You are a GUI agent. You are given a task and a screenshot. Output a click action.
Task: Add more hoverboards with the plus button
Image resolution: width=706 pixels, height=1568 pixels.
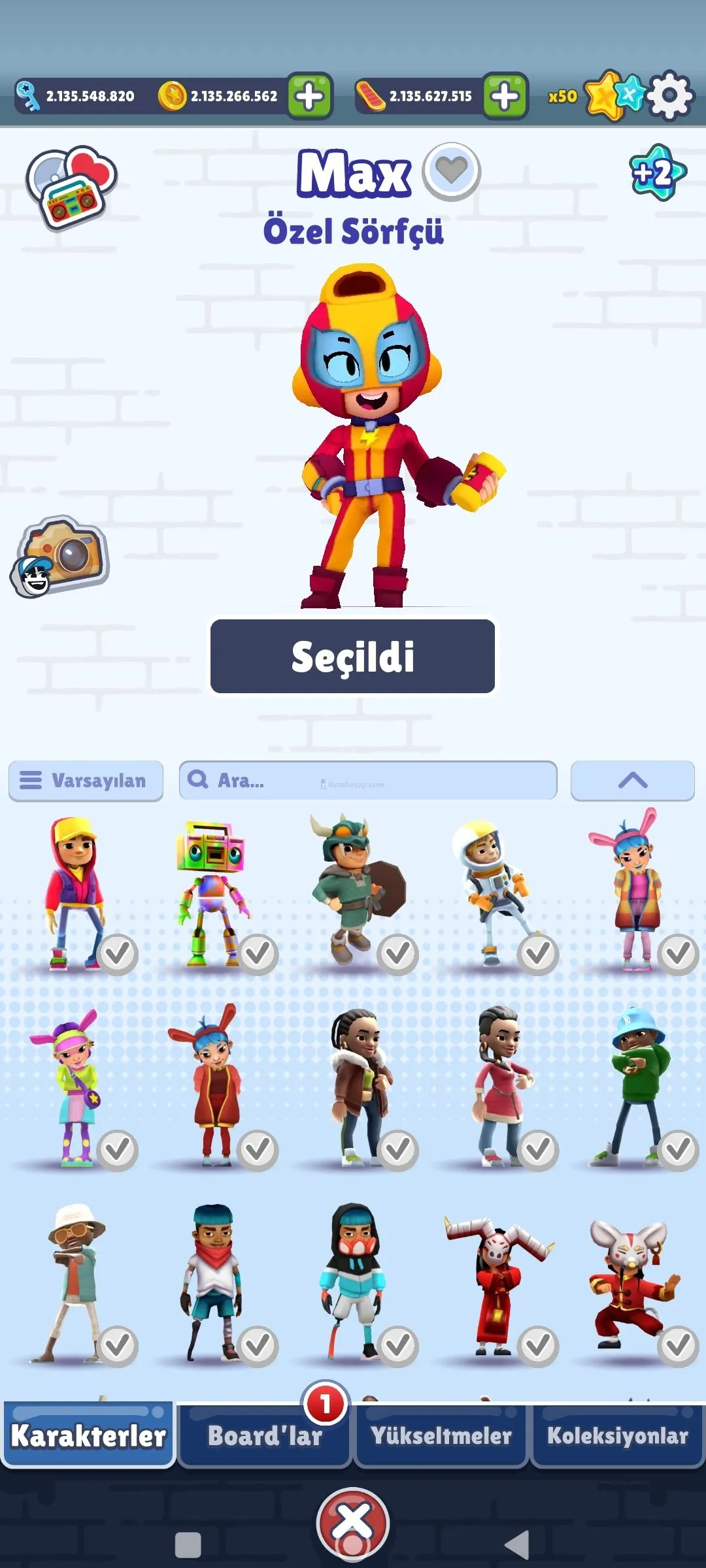(505, 96)
